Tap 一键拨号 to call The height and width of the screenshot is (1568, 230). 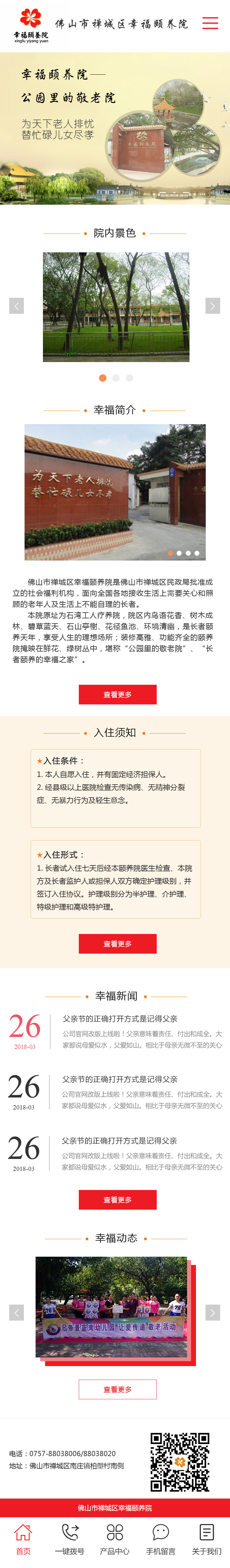[69, 1539]
